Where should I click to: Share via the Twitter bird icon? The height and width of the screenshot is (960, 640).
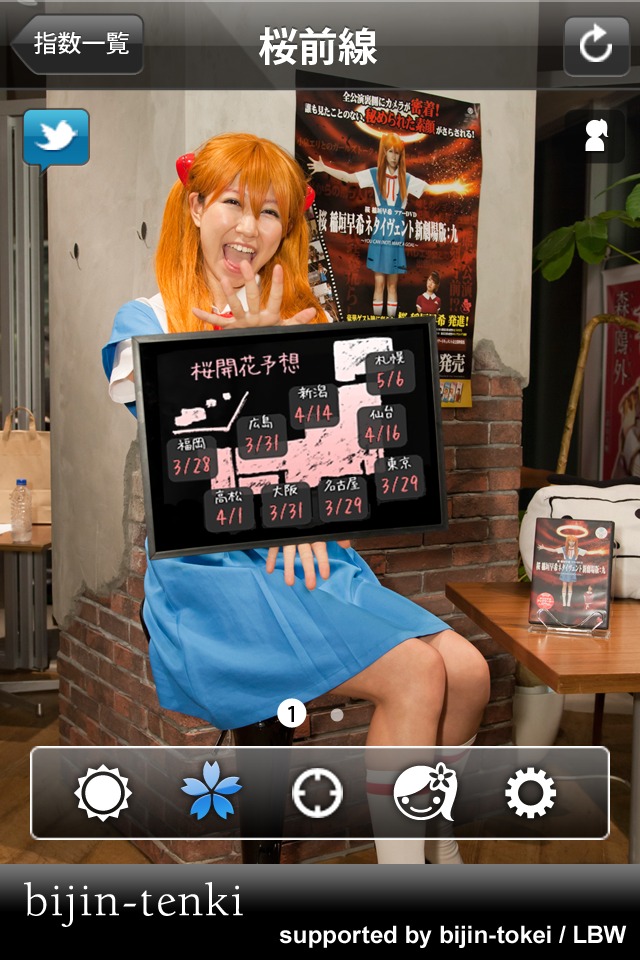pyautogui.click(x=56, y=138)
